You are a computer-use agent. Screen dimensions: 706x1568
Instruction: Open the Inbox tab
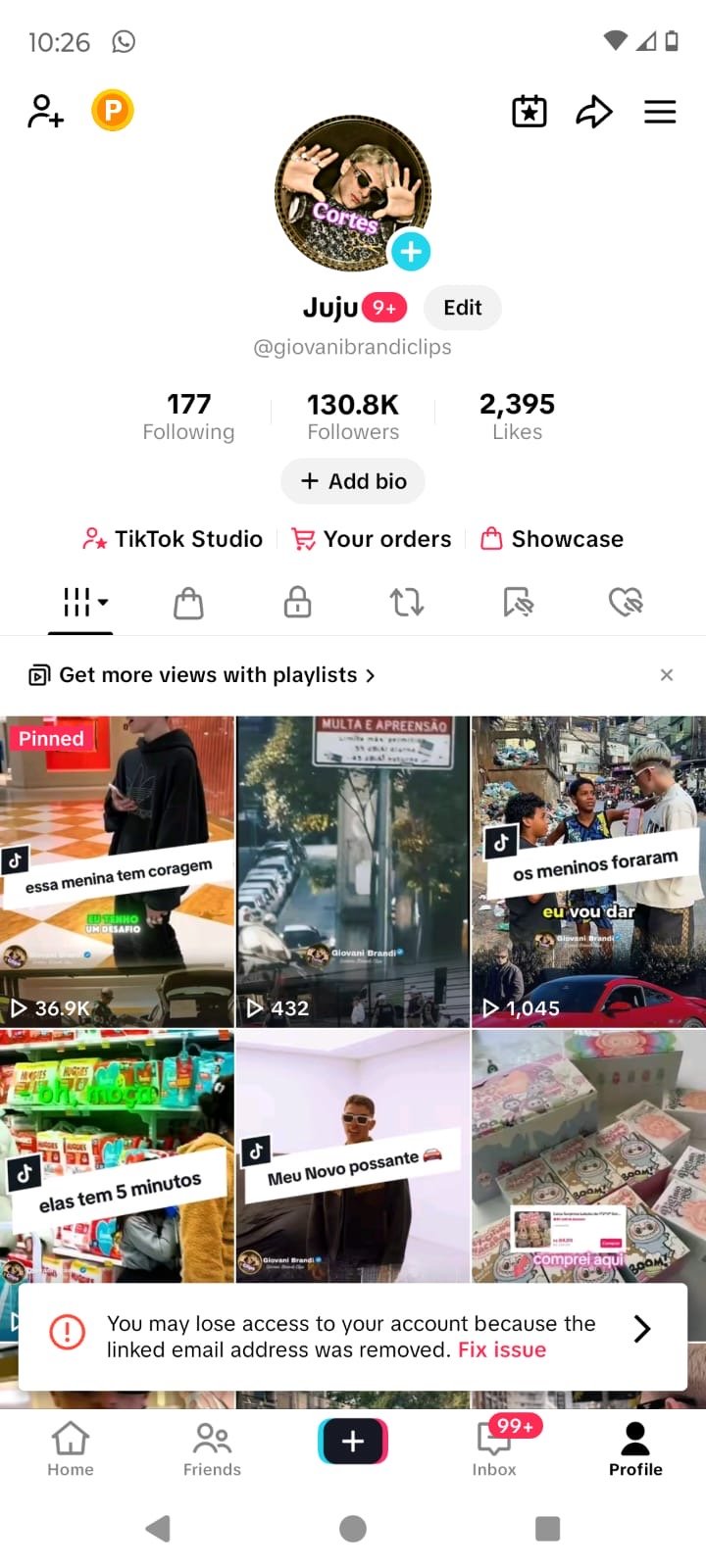[494, 1447]
